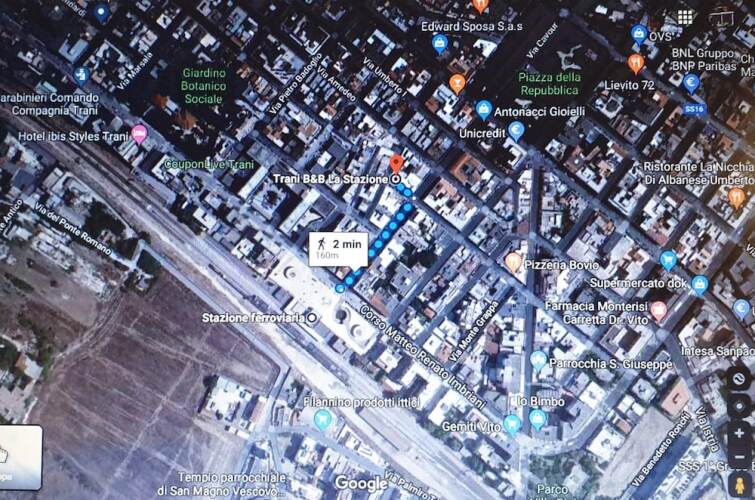755x500 pixels.
Task: Open Farmacia Monterisi pharmacy marker
Action: 658,310
